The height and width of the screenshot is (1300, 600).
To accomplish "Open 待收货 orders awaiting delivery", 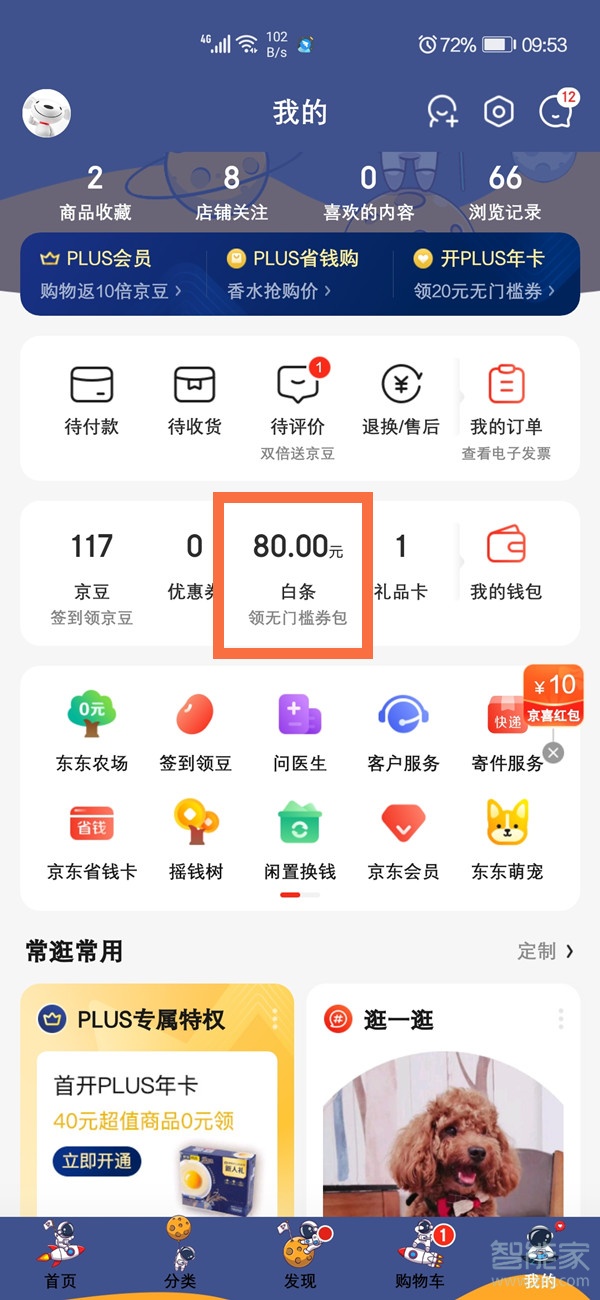I will pyautogui.click(x=195, y=400).
